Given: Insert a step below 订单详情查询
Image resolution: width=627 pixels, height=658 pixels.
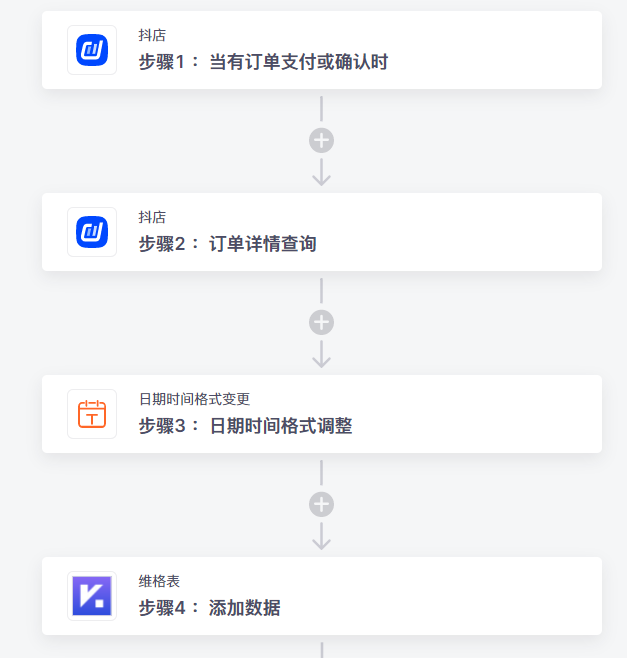Looking at the screenshot, I should pyautogui.click(x=321, y=323).
